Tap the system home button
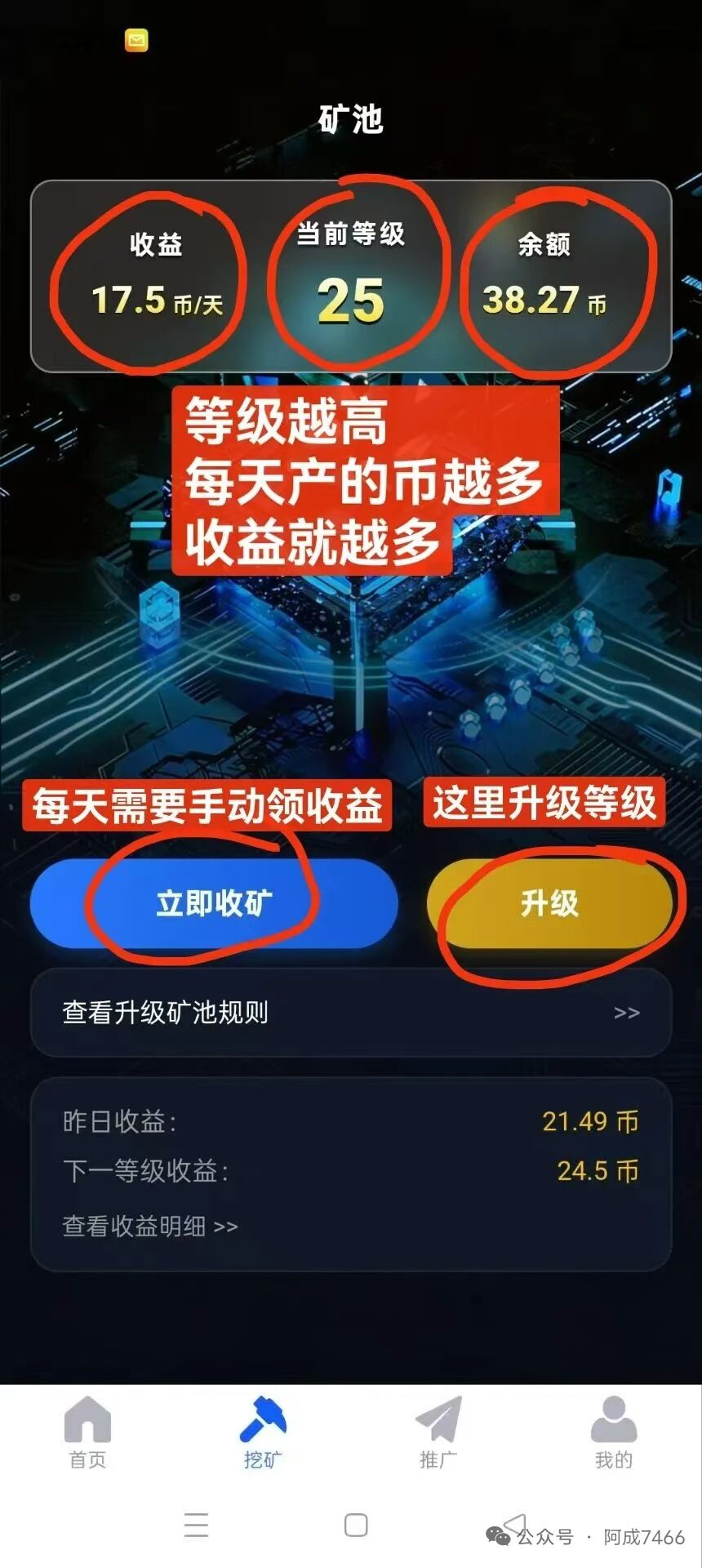This screenshot has height=1568, width=702. 356,1525
